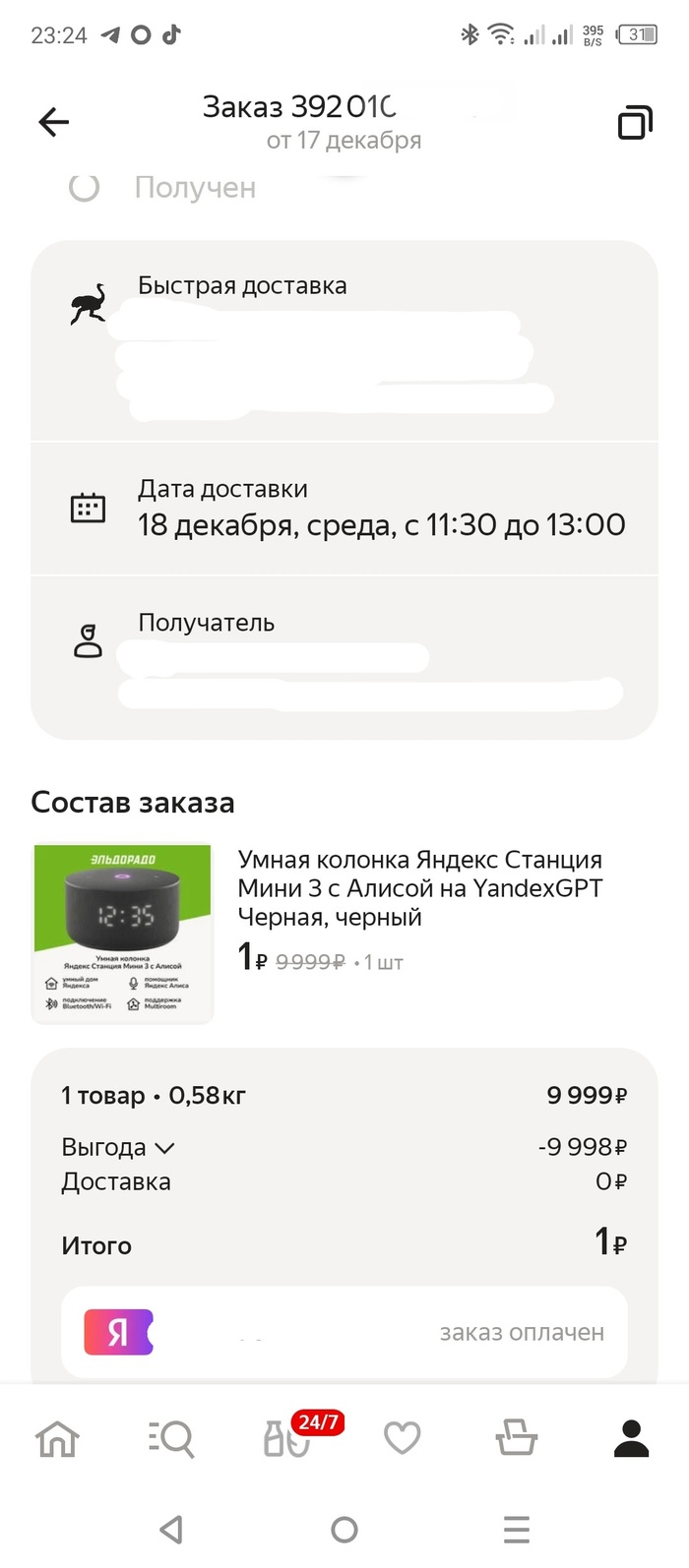The height and width of the screenshot is (1568, 689).
Task: Open the shopping cart tab
Action: 516,1439
